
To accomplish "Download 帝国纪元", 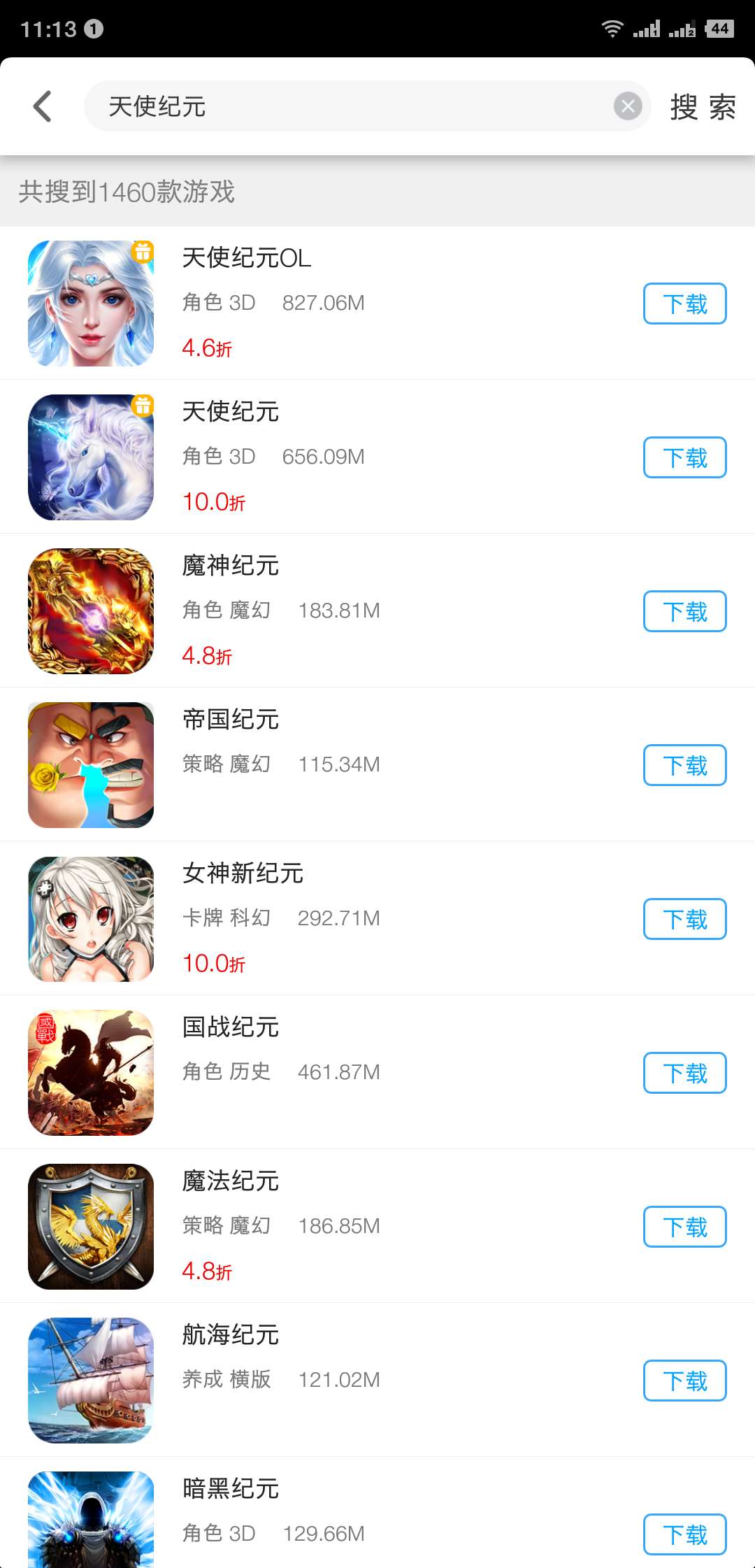I will pos(684,765).
